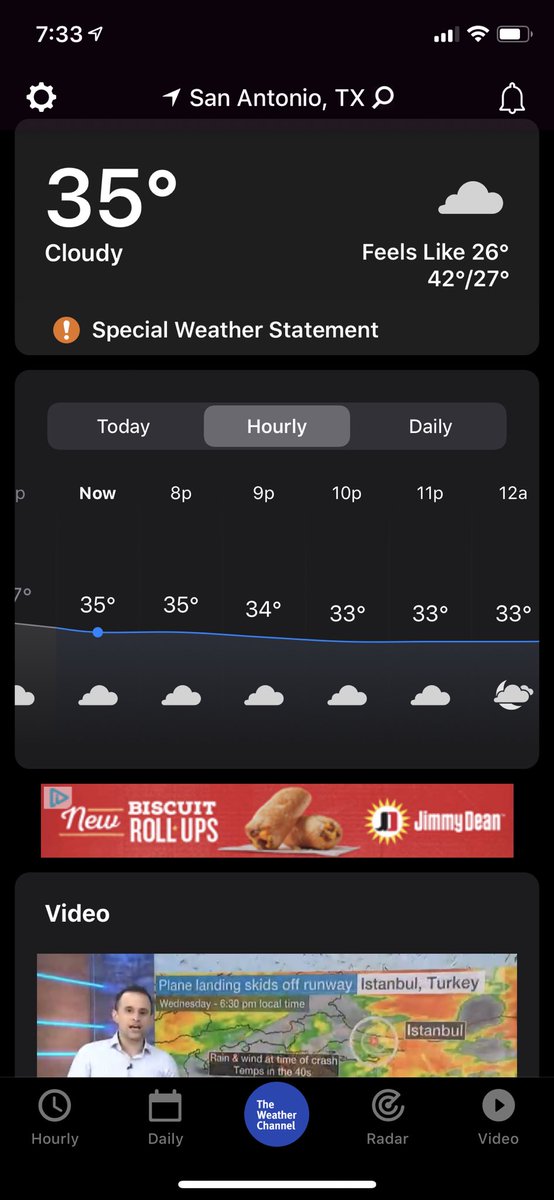Select the Hourly segment
Screen dimensions: 554x1200
[277, 426]
